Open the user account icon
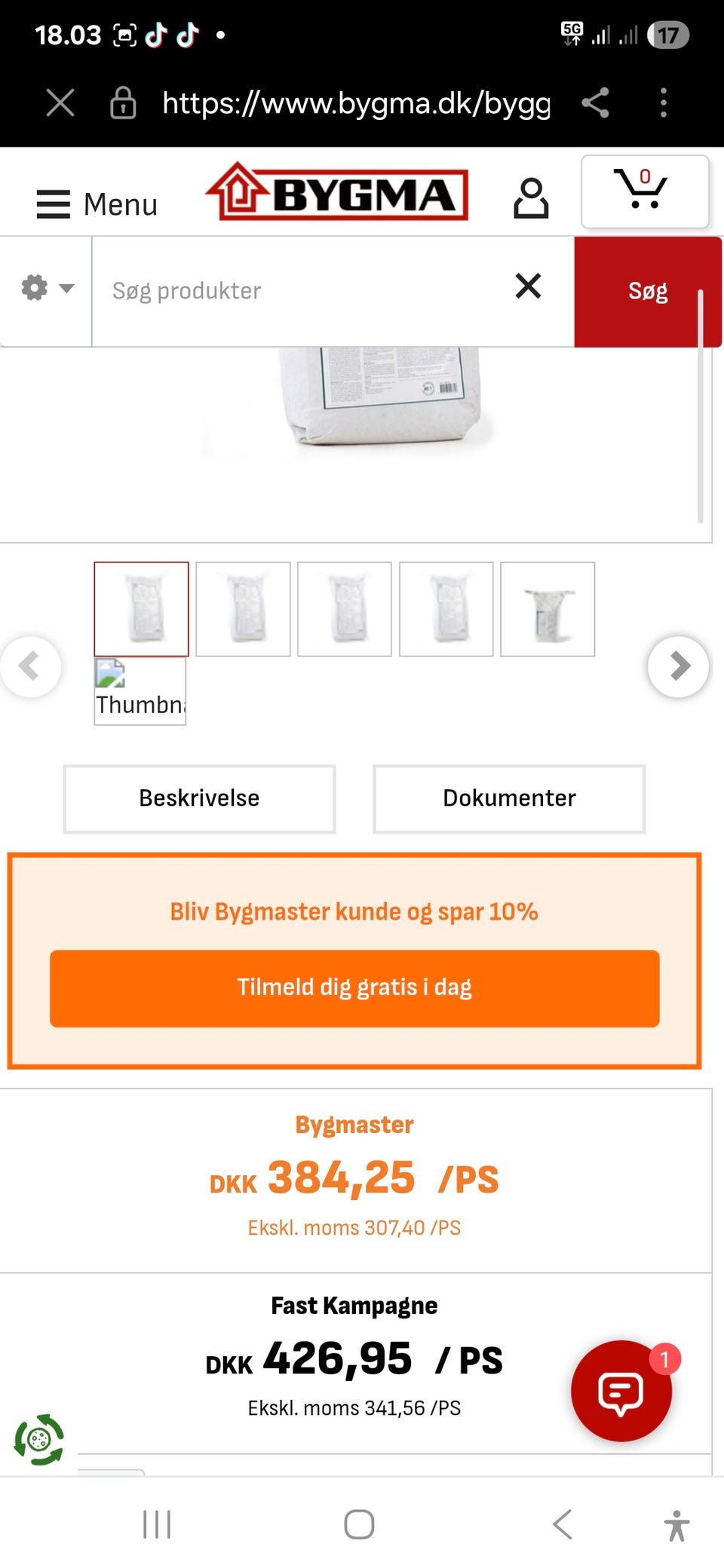724x1568 pixels. click(531, 198)
